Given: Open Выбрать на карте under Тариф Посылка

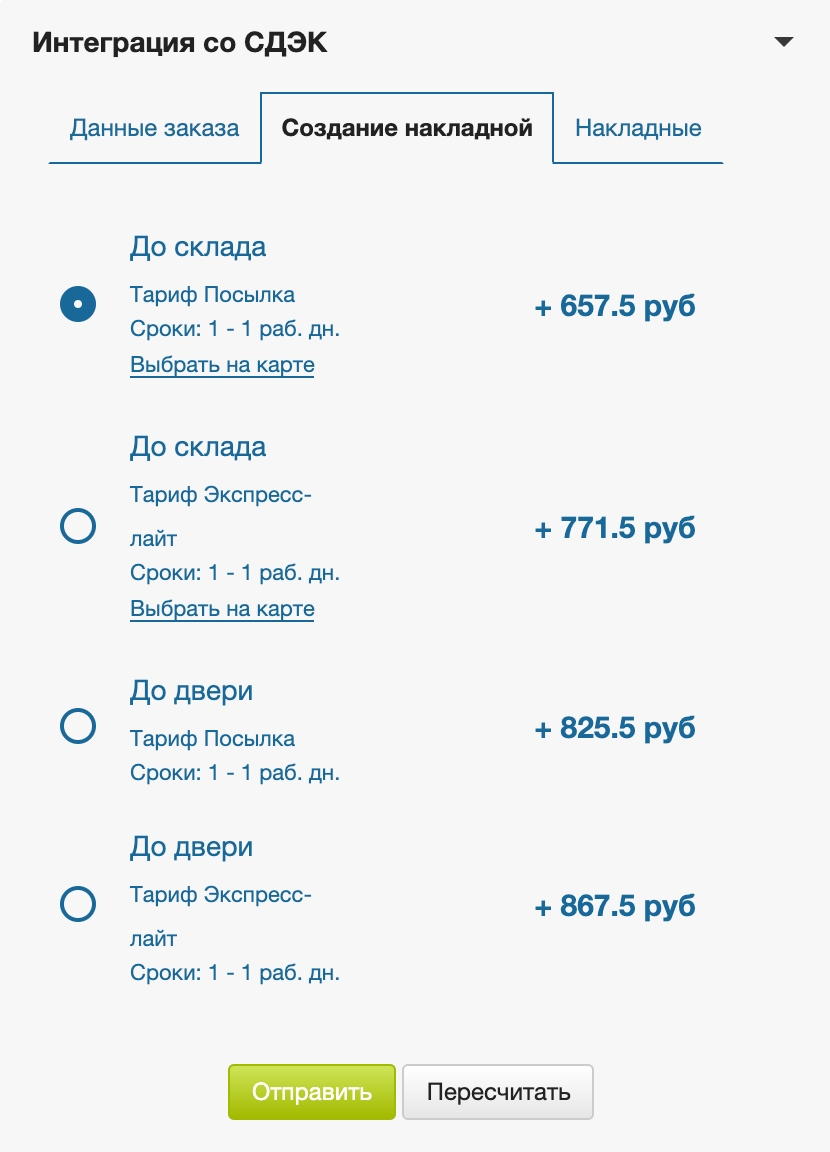Looking at the screenshot, I should coord(222,365).
